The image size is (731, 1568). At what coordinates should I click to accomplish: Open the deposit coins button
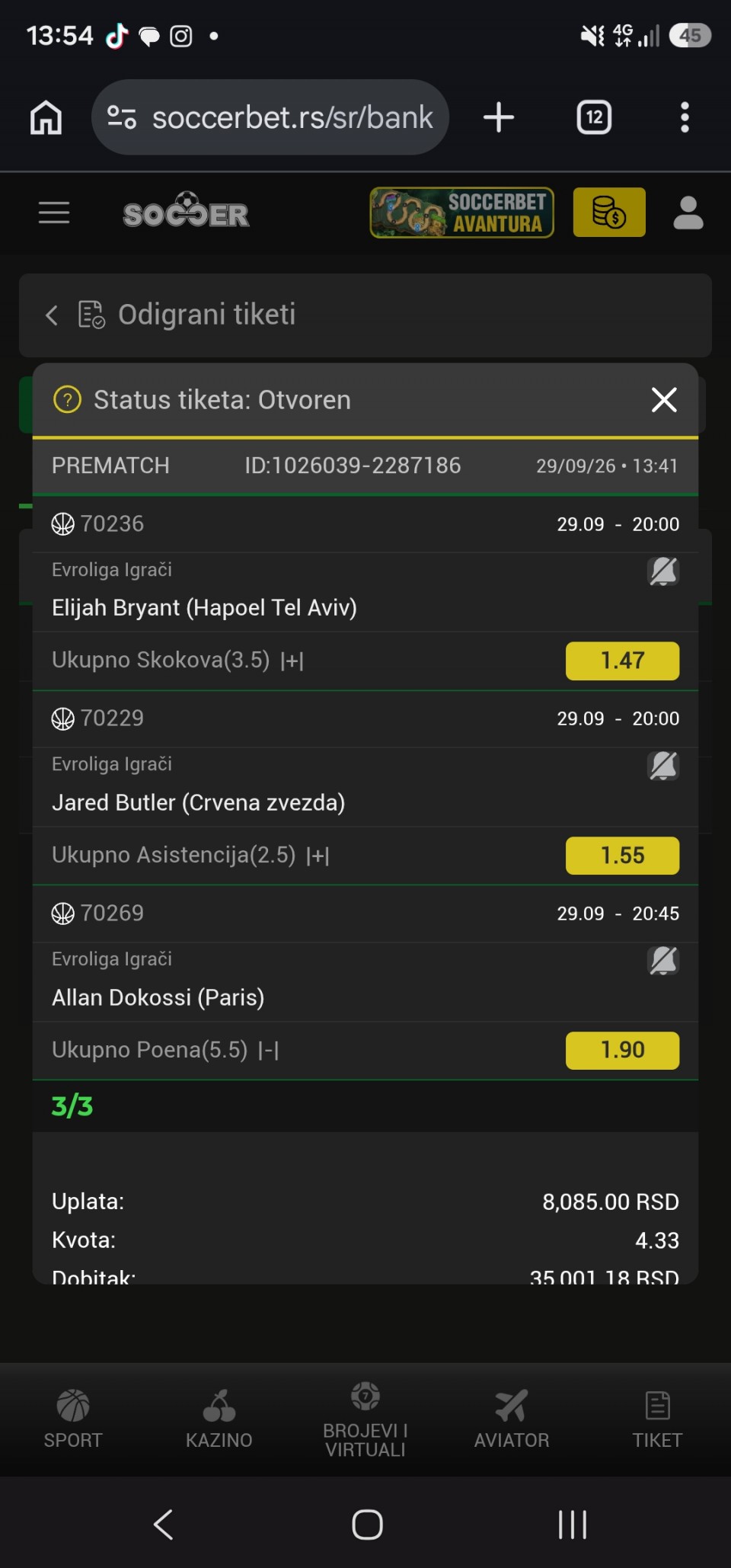pos(609,213)
